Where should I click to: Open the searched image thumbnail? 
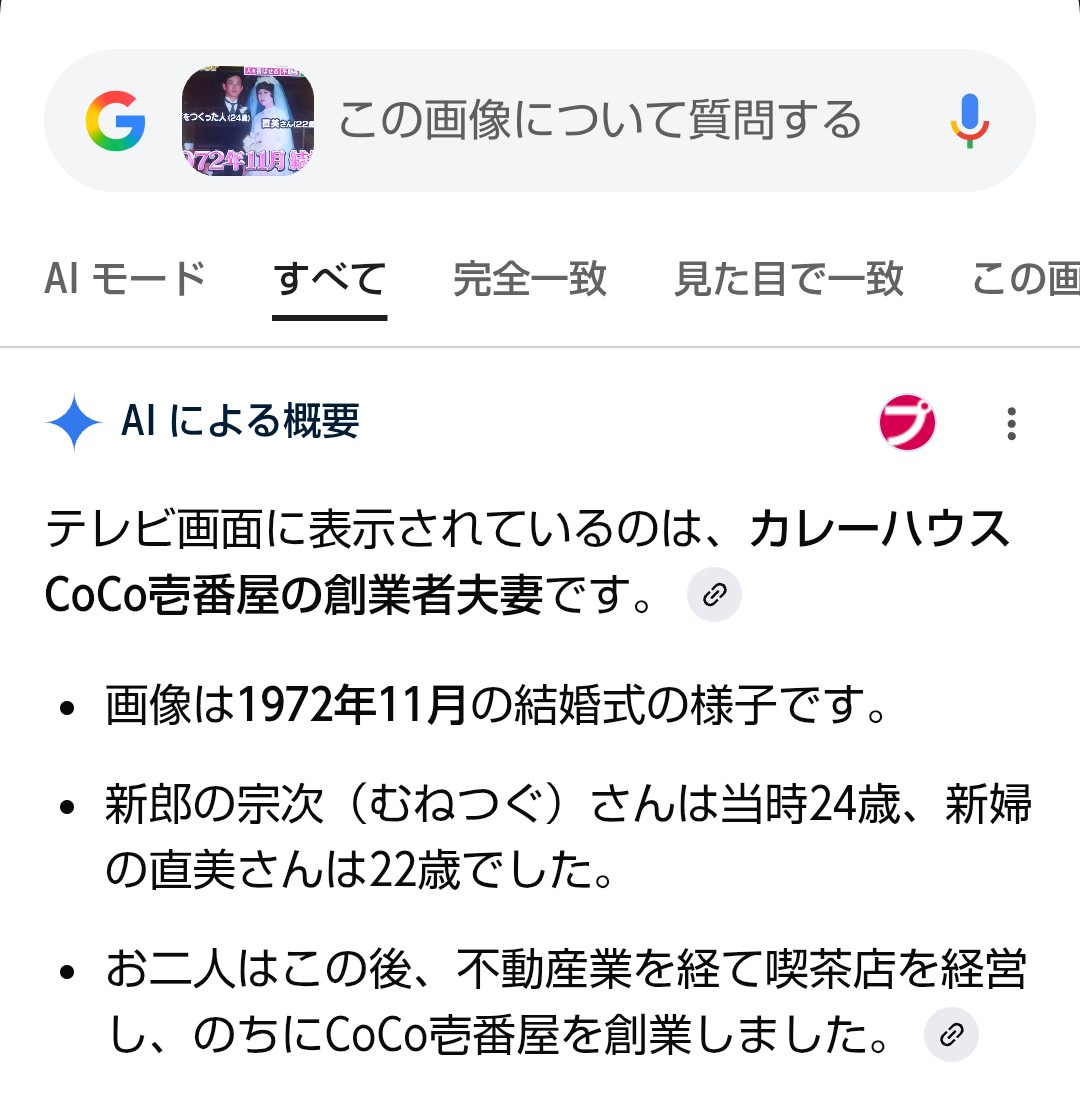click(248, 121)
